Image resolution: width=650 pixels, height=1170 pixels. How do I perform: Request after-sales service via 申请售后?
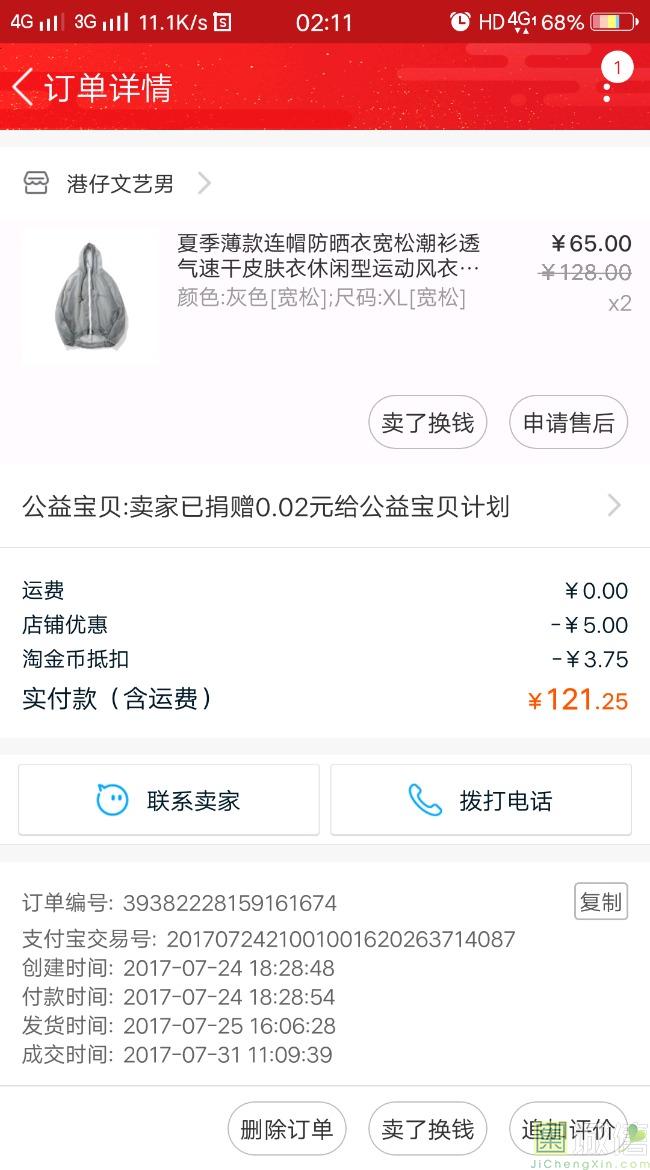568,423
